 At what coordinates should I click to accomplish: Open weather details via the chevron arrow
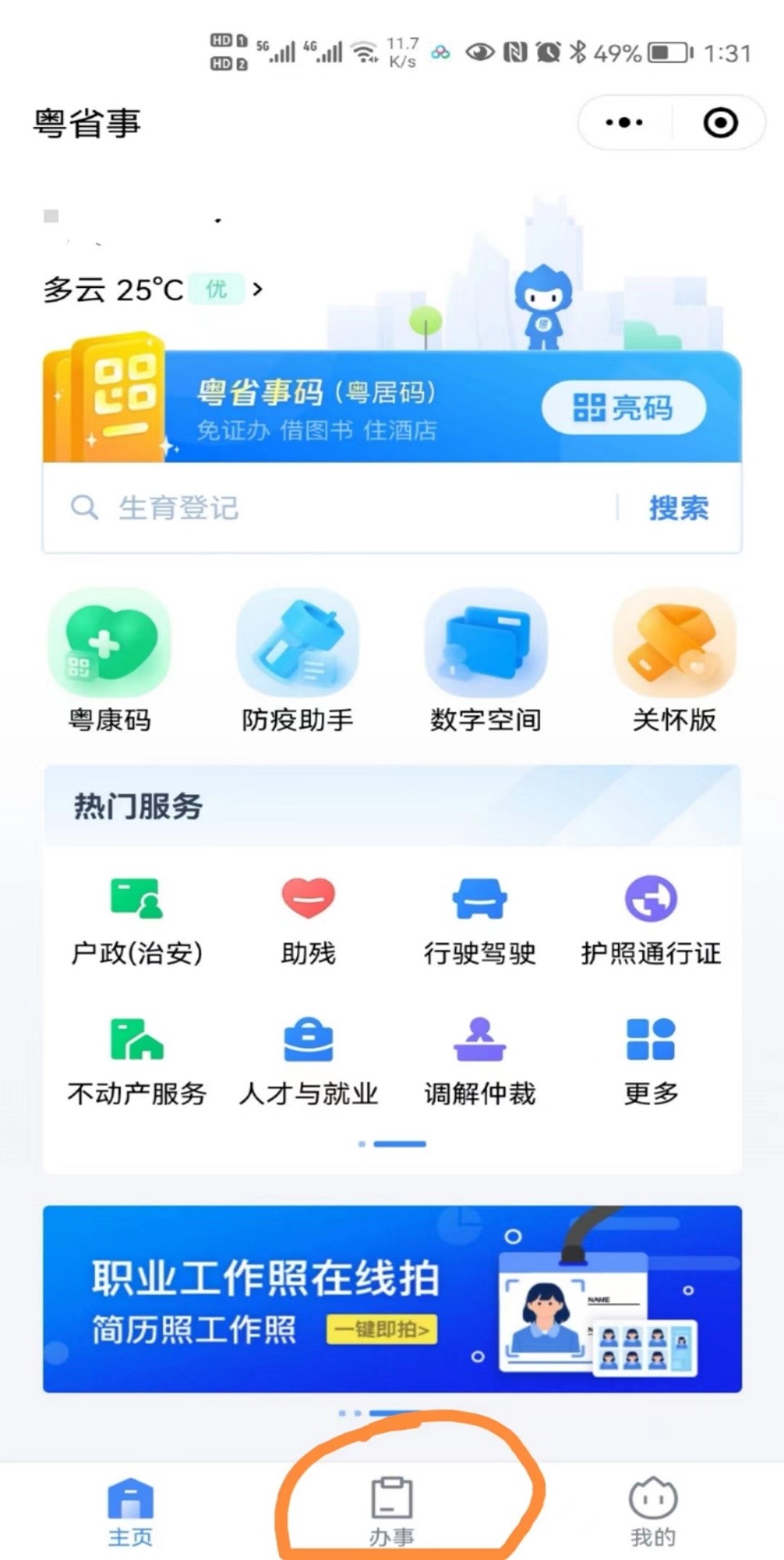[x=259, y=289]
